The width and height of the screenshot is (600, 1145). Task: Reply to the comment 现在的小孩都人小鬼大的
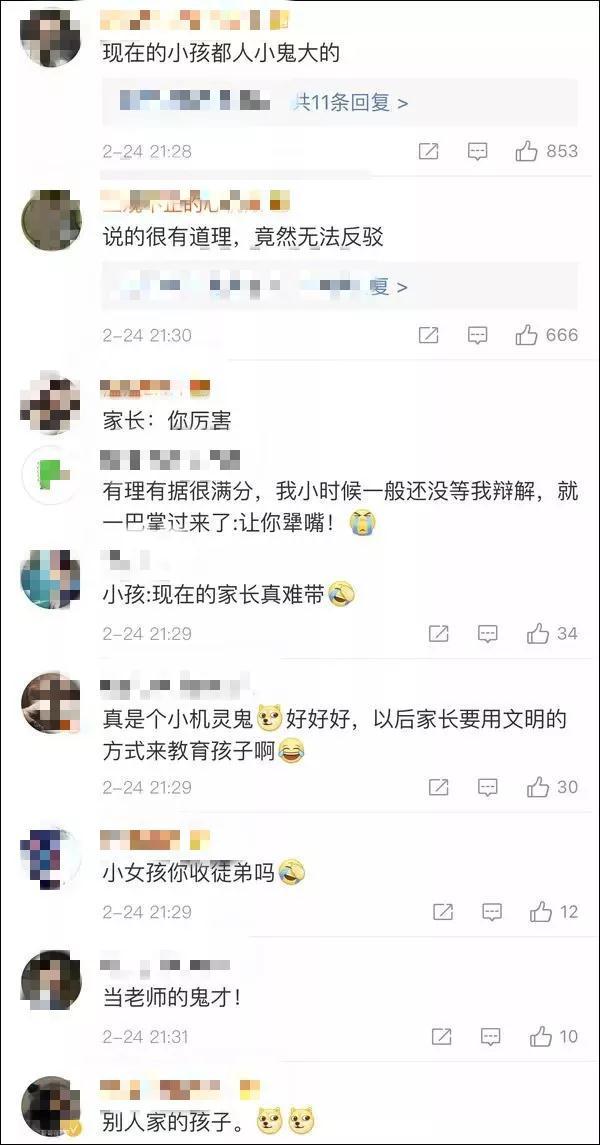point(477,151)
